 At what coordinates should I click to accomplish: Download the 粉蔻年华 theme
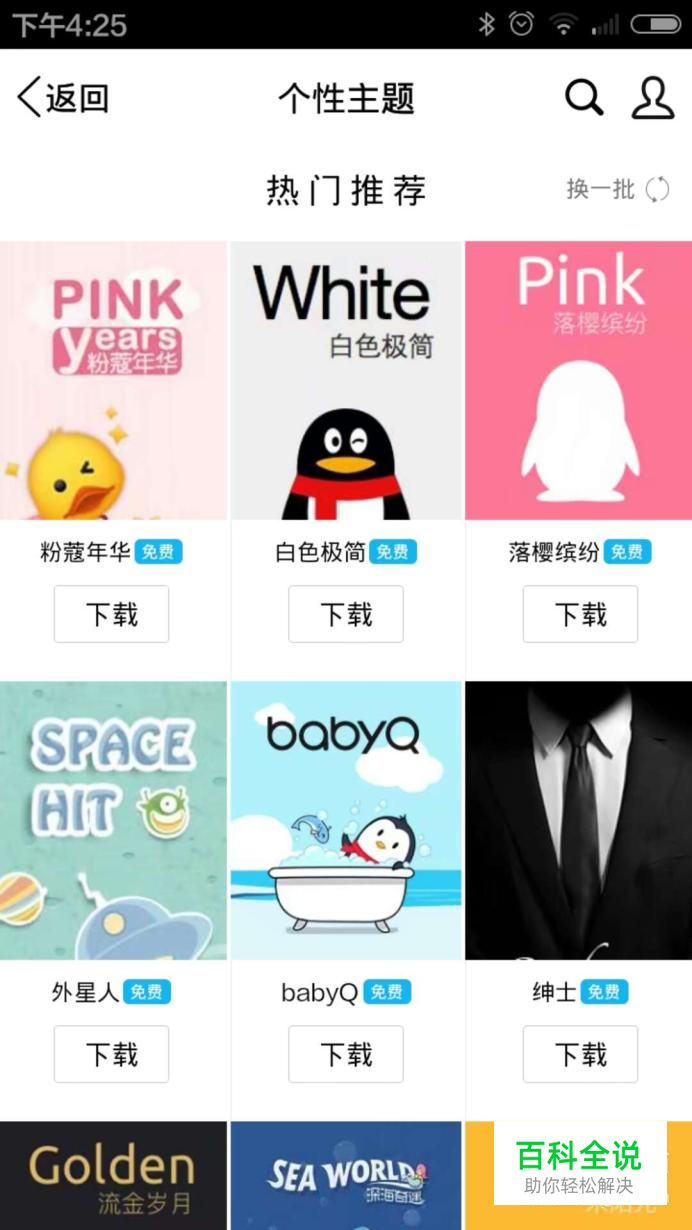[111, 614]
